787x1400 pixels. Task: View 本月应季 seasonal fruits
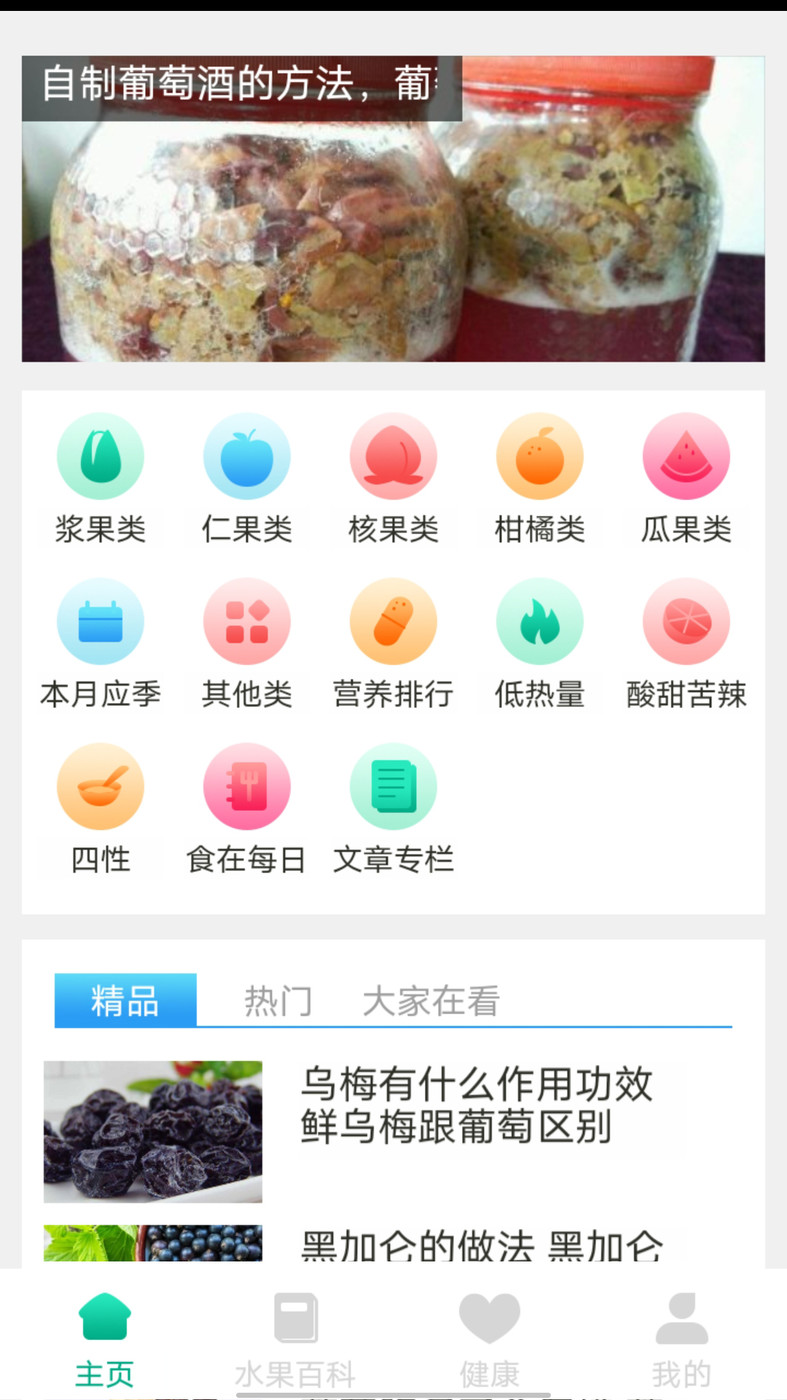[100, 644]
